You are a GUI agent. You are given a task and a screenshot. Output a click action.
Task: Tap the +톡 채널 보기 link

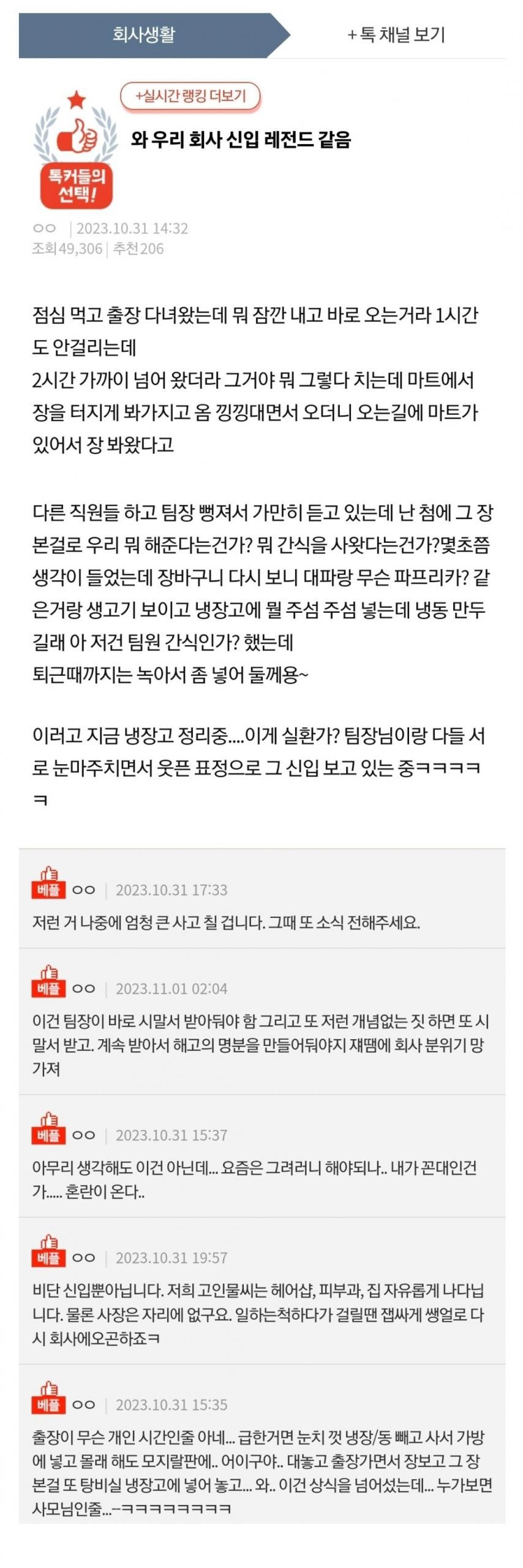click(x=396, y=35)
